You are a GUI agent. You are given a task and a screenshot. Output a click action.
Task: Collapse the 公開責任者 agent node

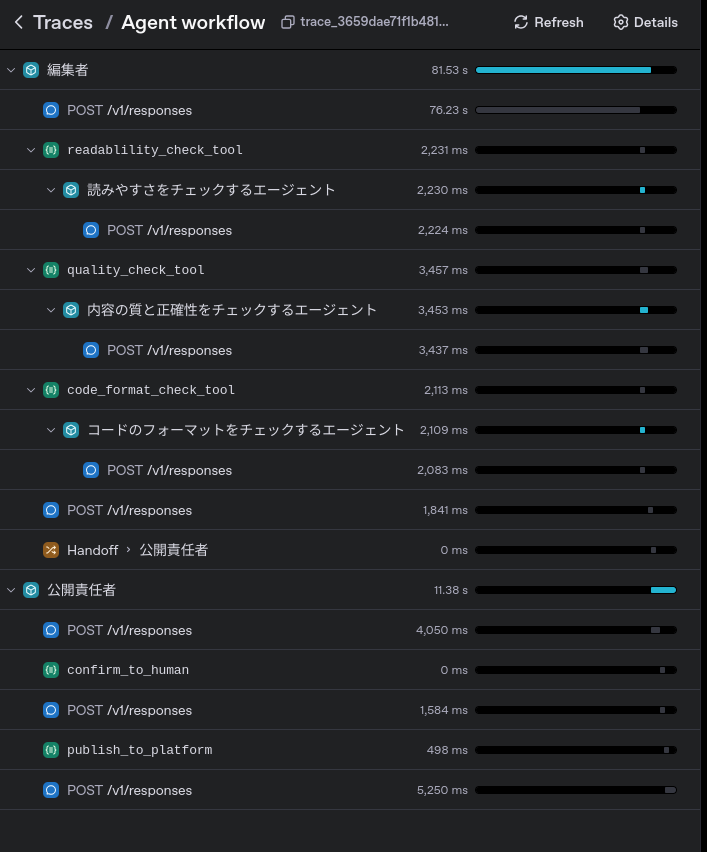point(11,590)
